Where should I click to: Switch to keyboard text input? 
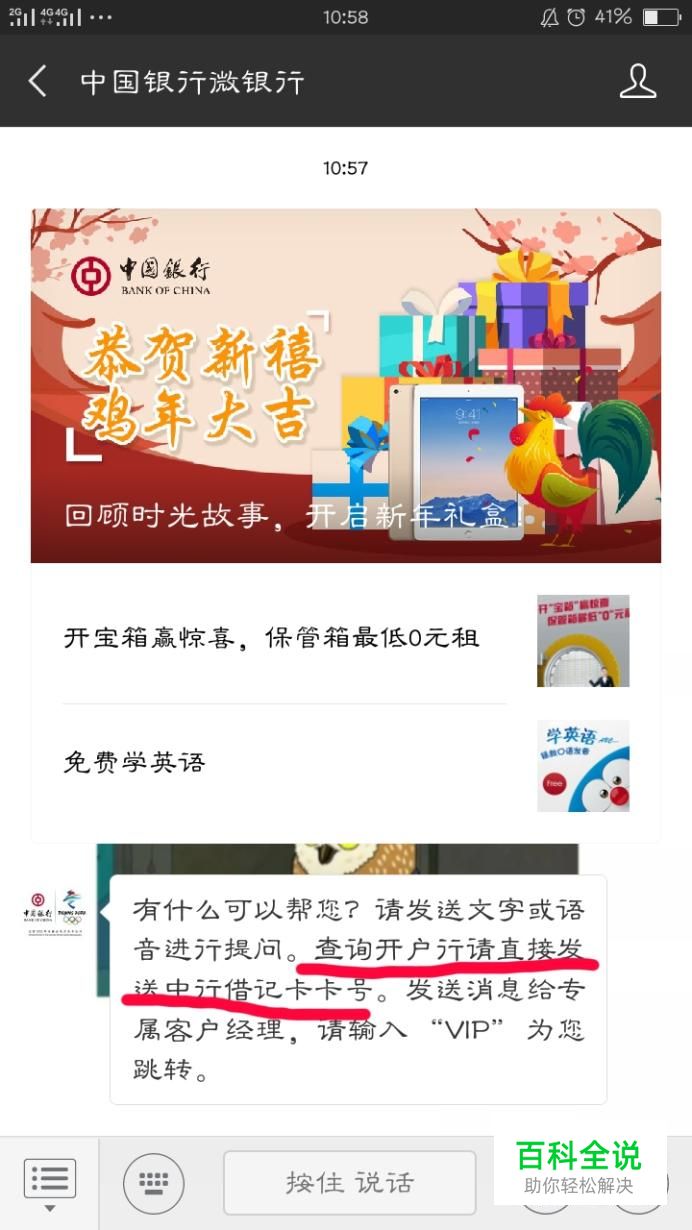[x=153, y=1183]
